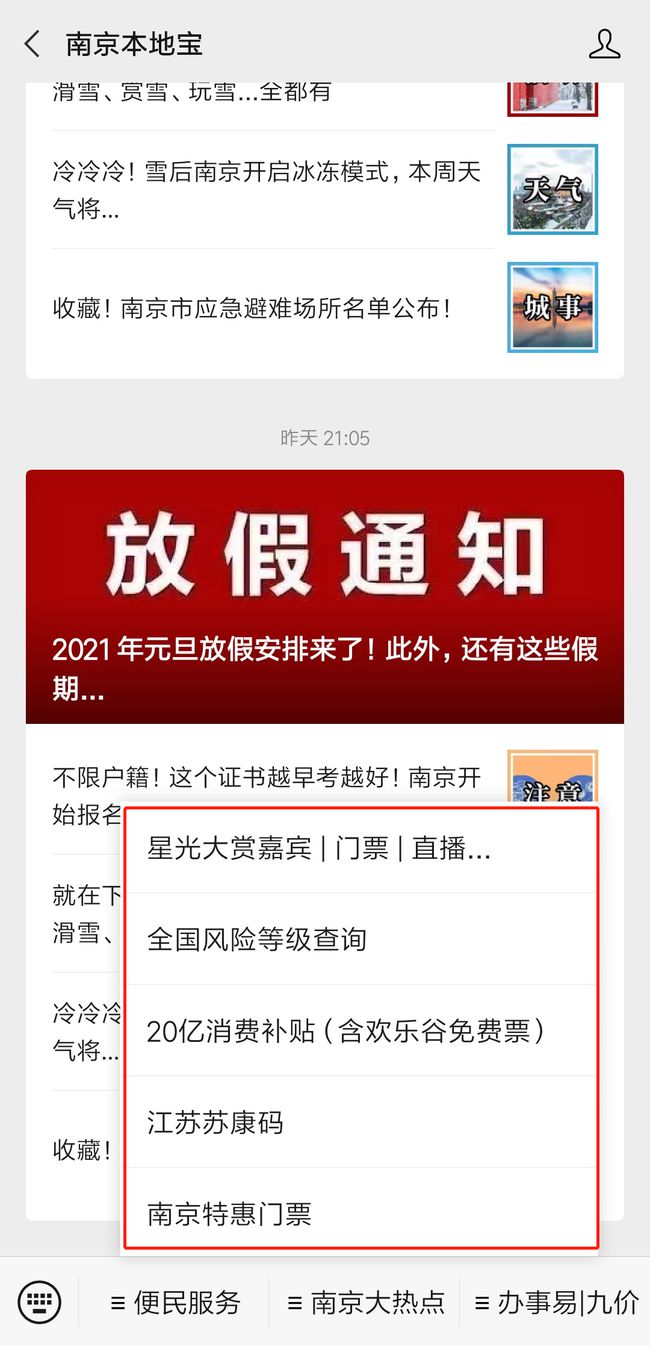Open the 2021年元旦放假安排 article card
The width and height of the screenshot is (650, 1346).
click(325, 596)
